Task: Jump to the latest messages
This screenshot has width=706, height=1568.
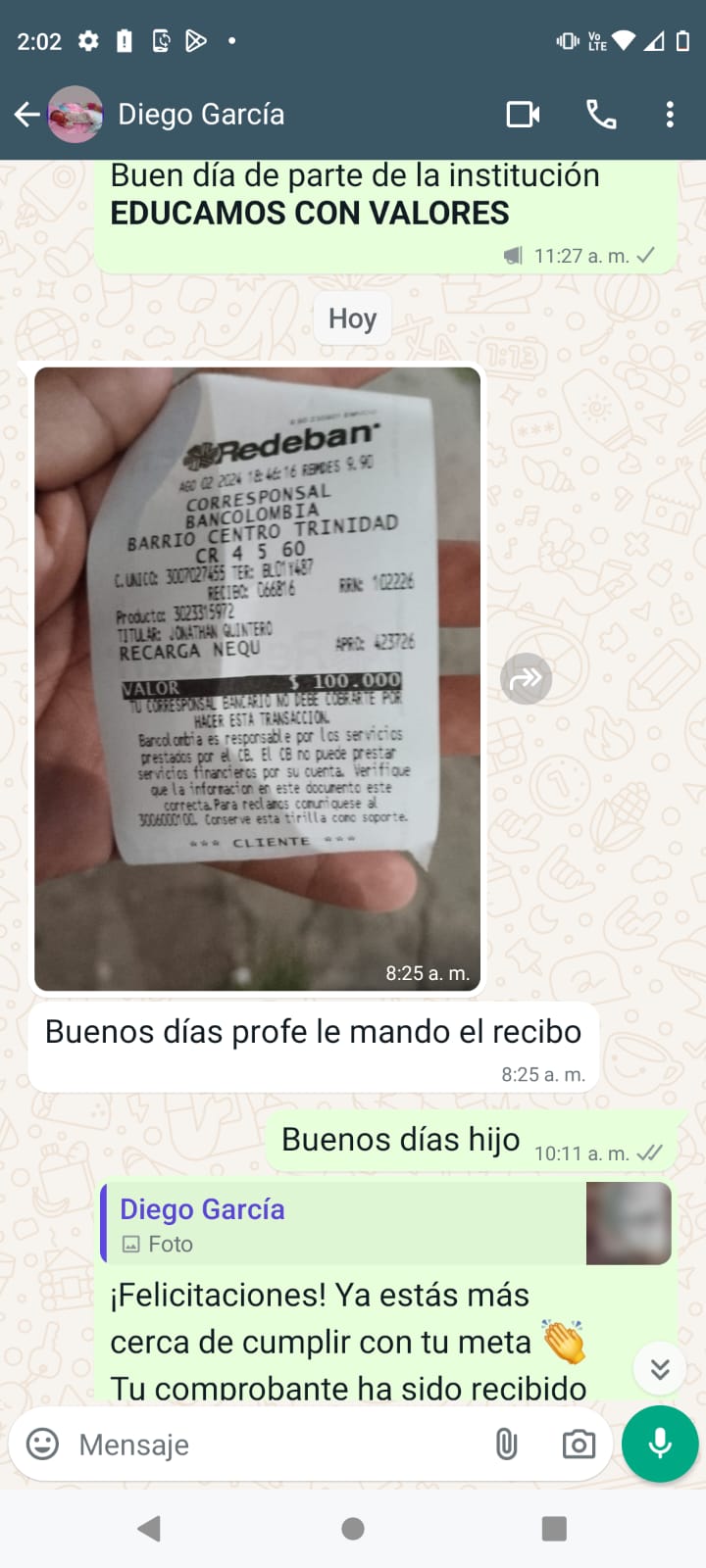Action: (x=660, y=1368)
